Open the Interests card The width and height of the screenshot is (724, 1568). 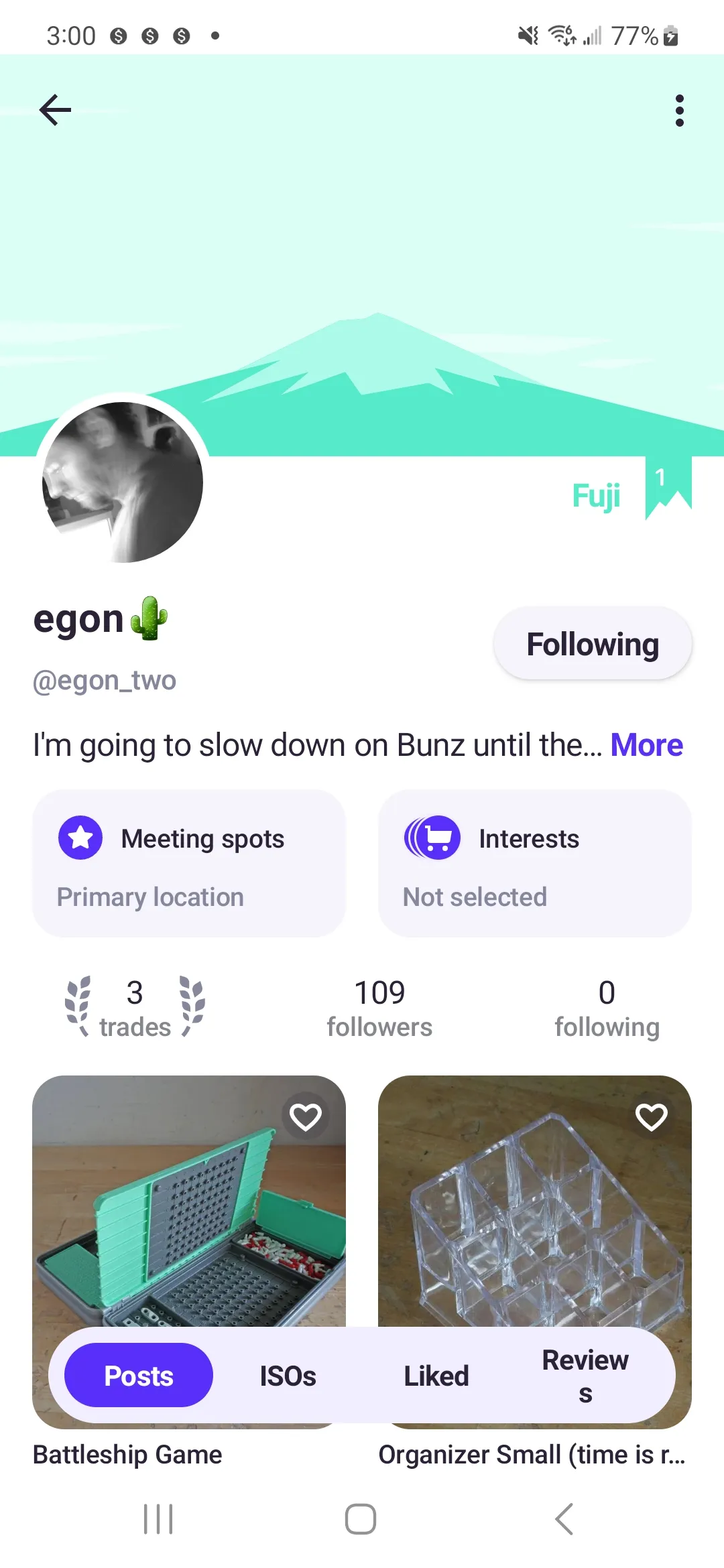534,863
